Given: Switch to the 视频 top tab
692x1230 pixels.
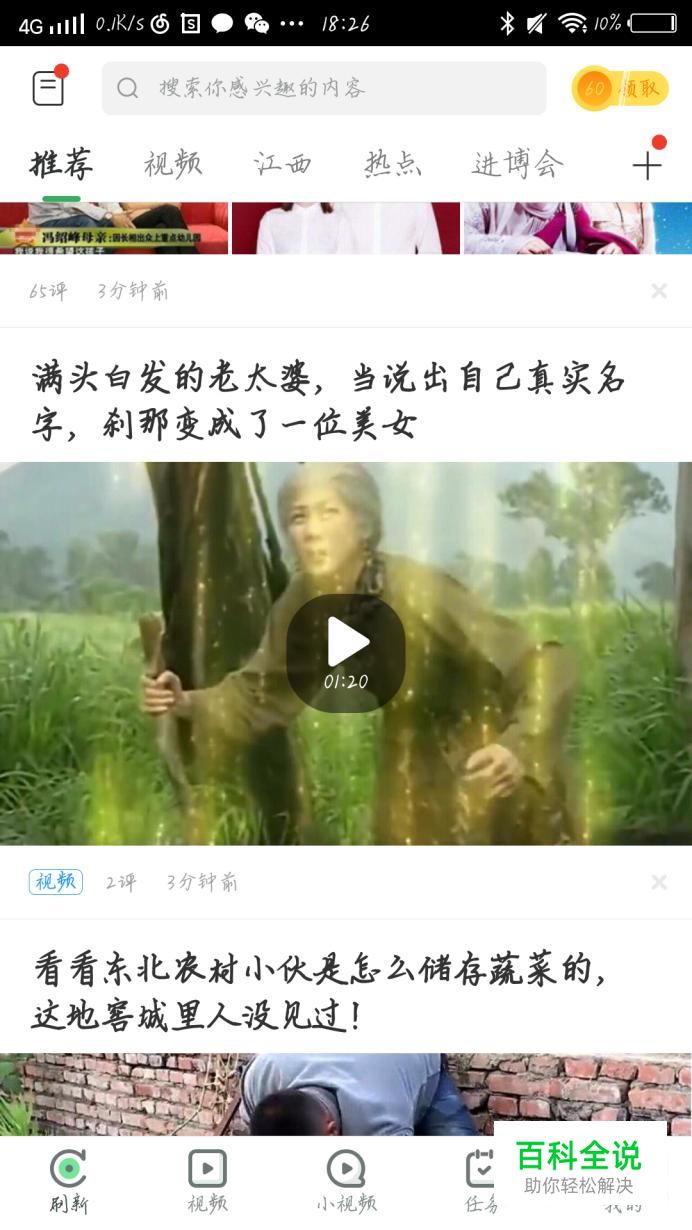Looking at the screenshot, I should click(173, 164).
